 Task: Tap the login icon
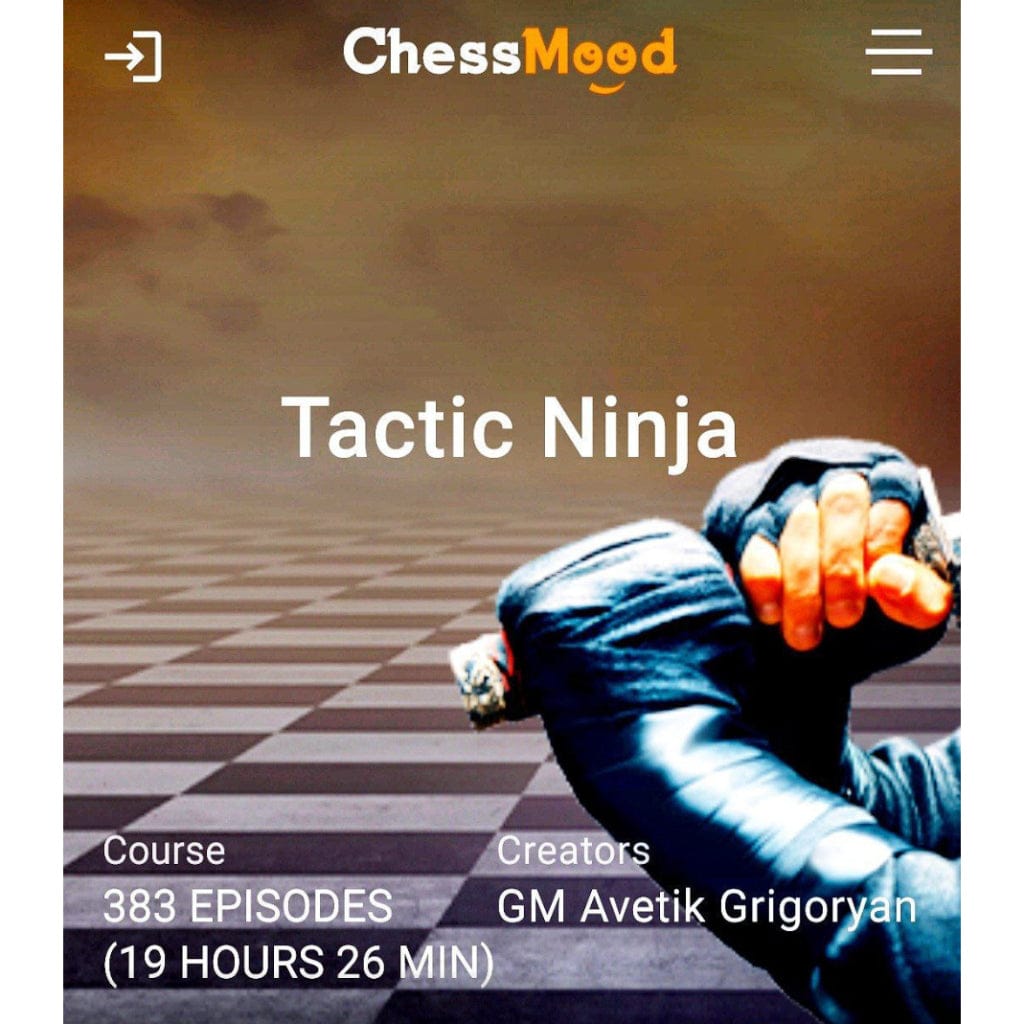pos(133,57)
